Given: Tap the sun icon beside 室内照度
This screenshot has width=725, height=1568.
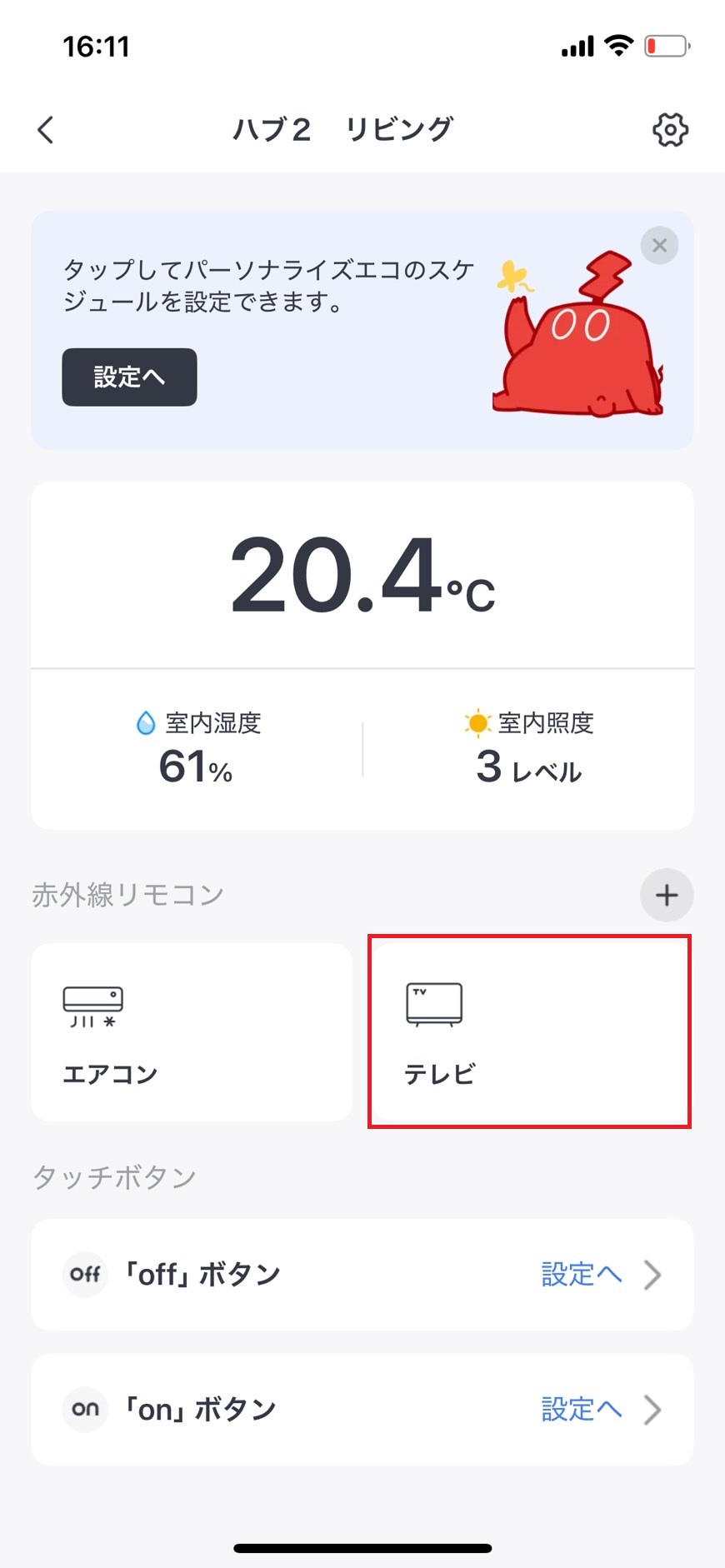Looking at the screenshot, I should [x=476, y=722].
